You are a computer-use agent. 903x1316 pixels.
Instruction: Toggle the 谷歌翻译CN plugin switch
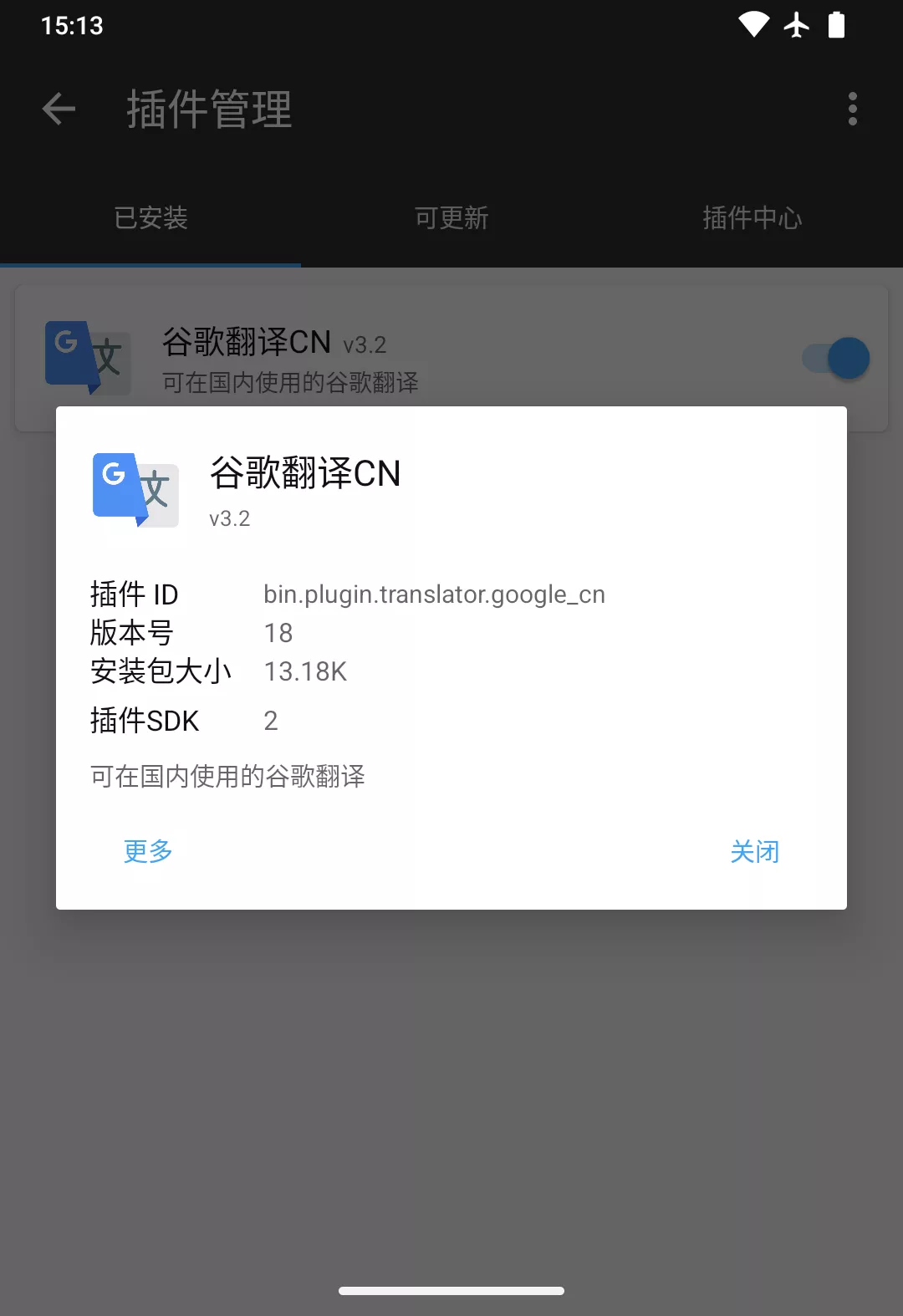coord(836,359)
